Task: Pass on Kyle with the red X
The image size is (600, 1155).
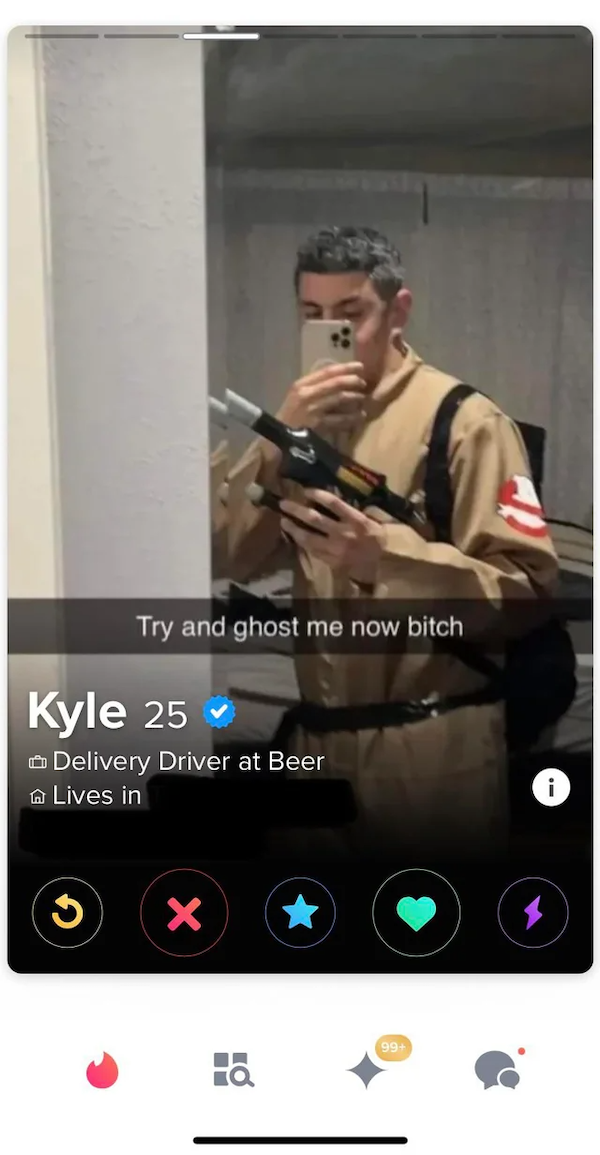Action: pos(184,912)
